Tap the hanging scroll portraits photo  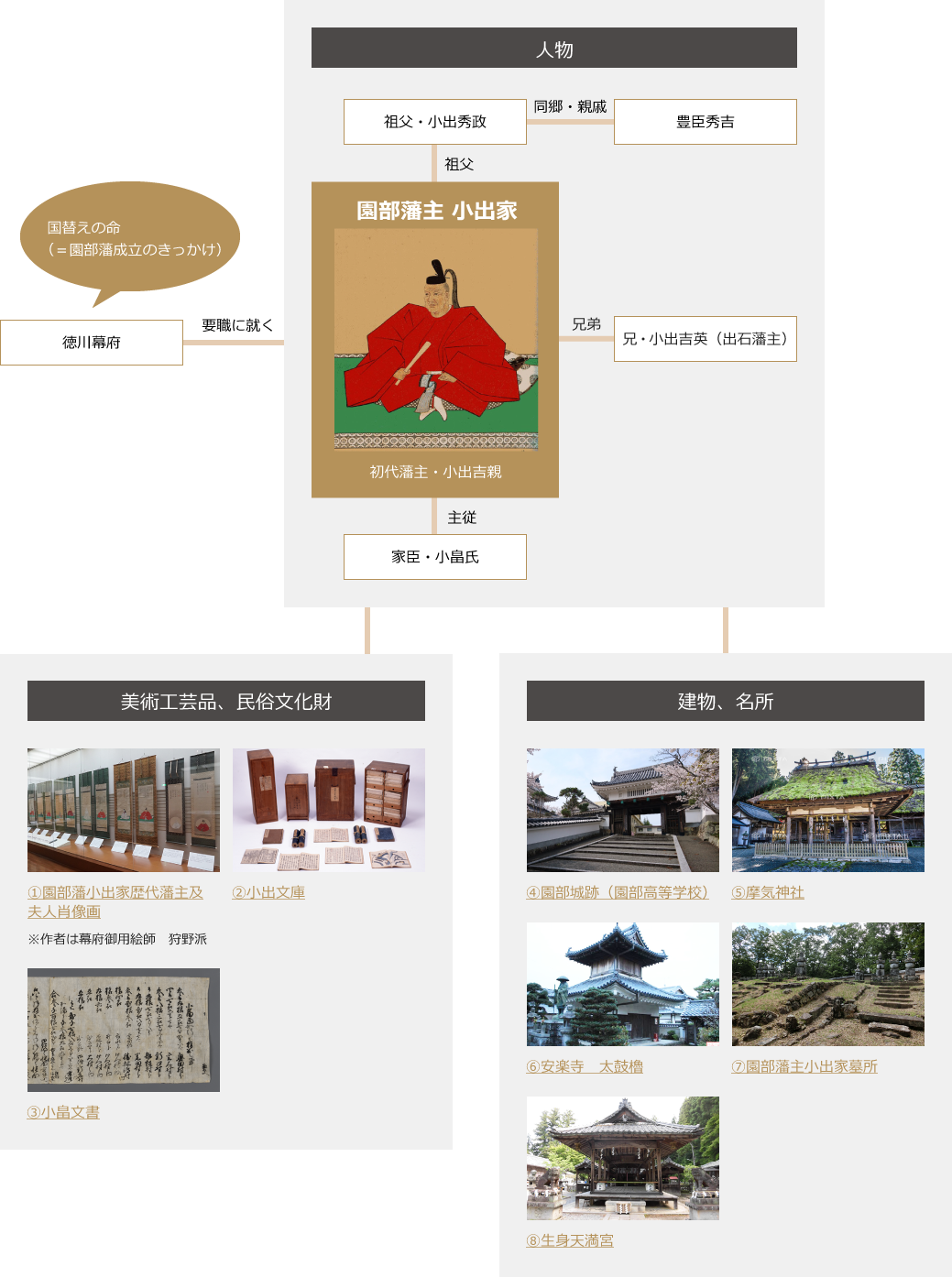tap(124, 810)
